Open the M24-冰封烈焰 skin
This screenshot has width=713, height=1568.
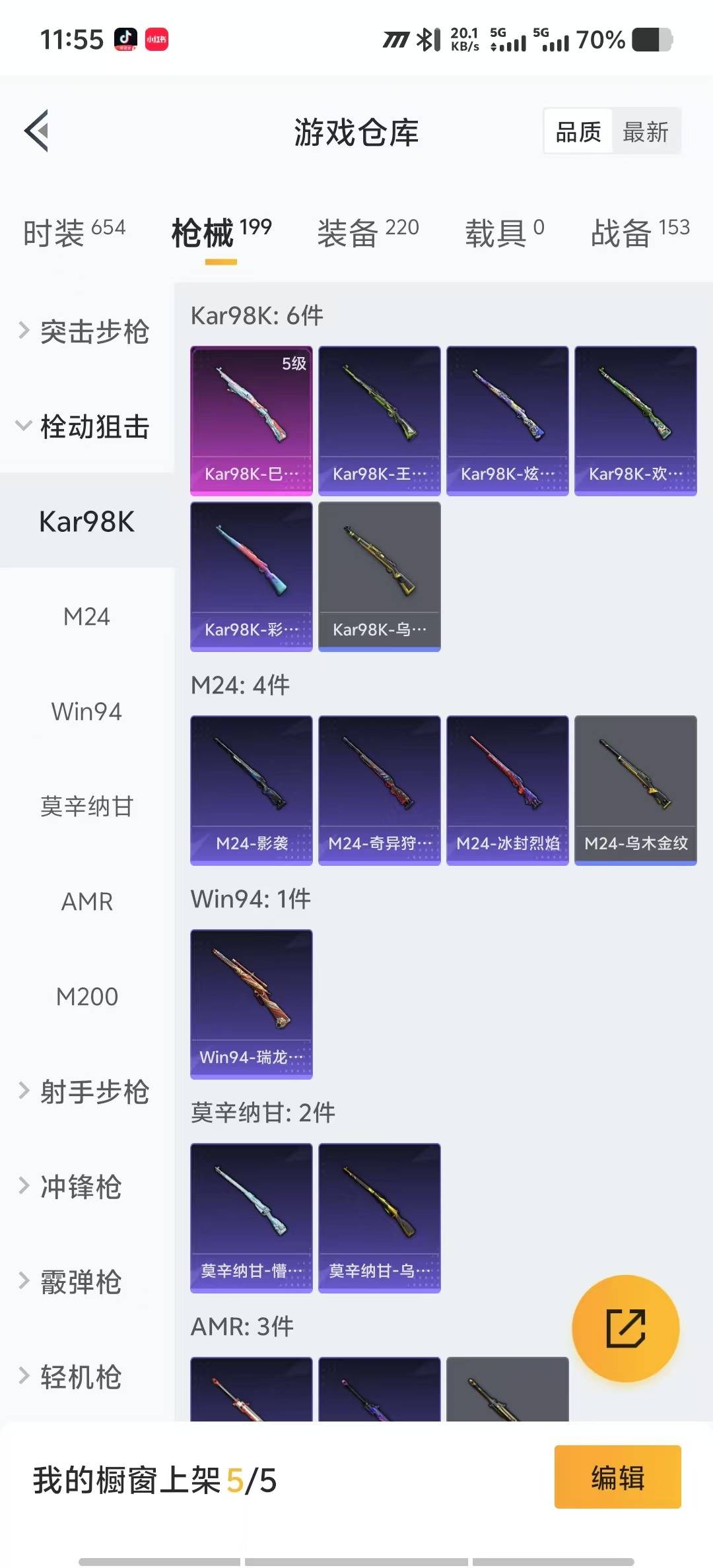(x=507, y=790)
